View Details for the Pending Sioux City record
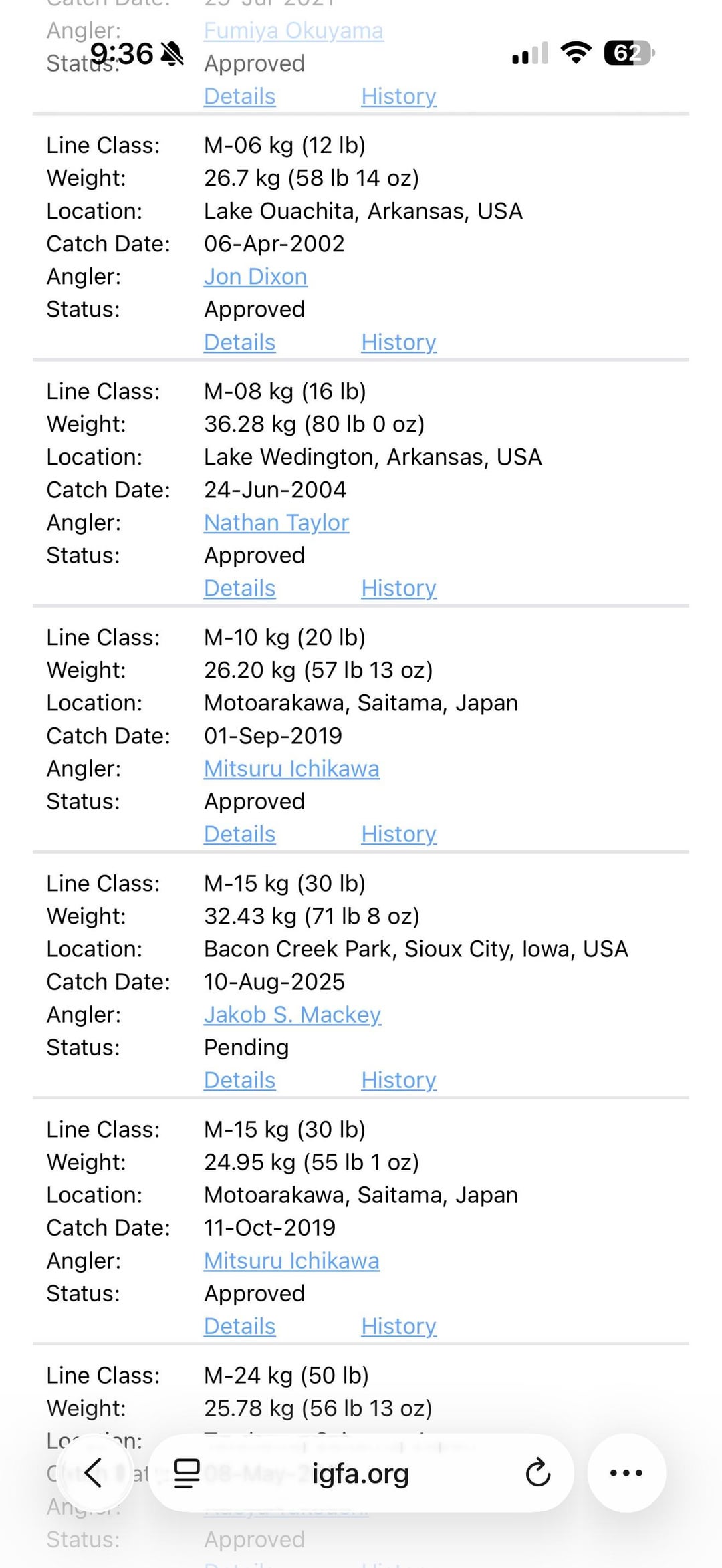722x1568 pixels. click(239, 1080)
